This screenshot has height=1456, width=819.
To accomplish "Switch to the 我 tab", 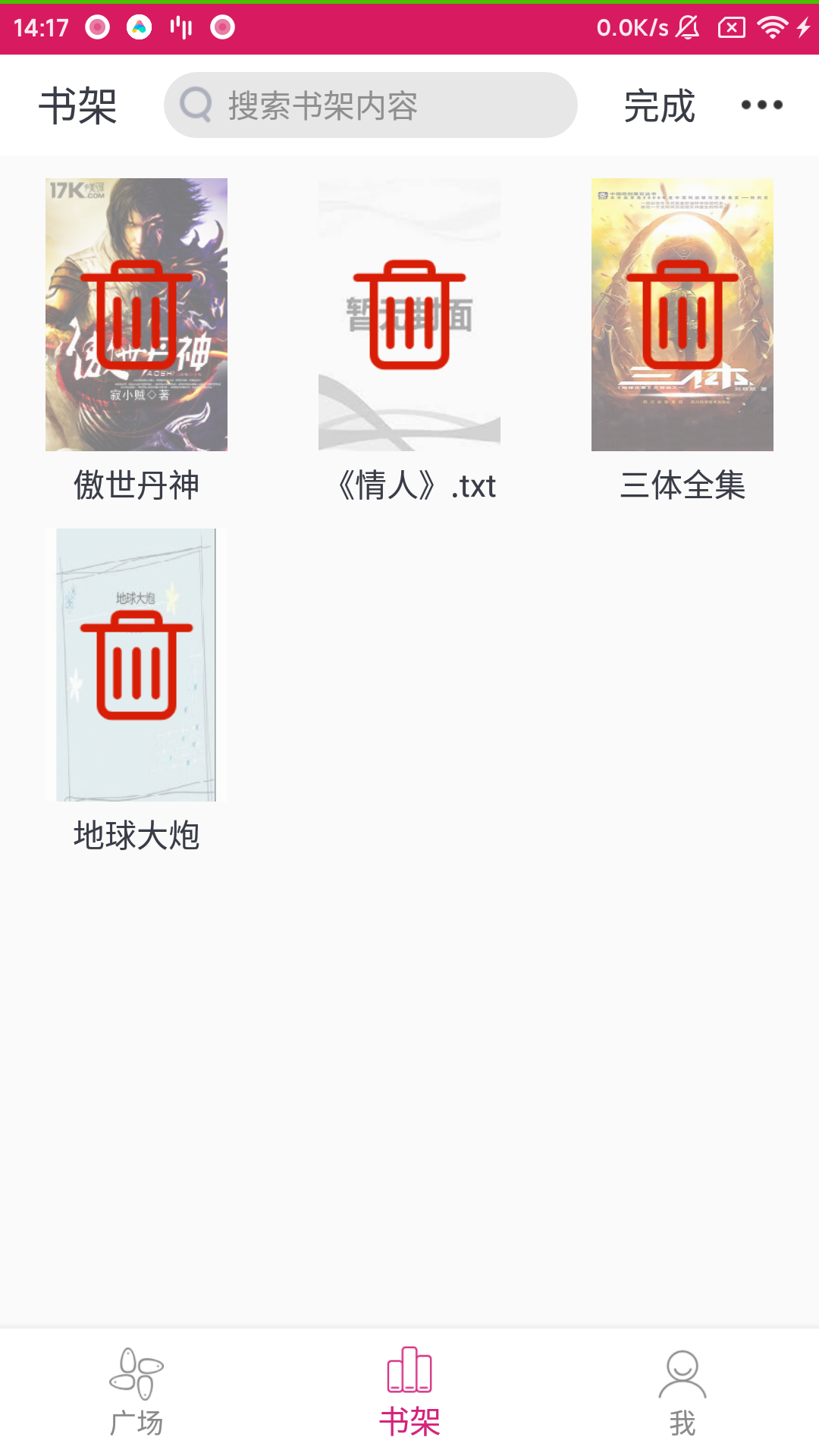I will click(x=682, y=1392).
